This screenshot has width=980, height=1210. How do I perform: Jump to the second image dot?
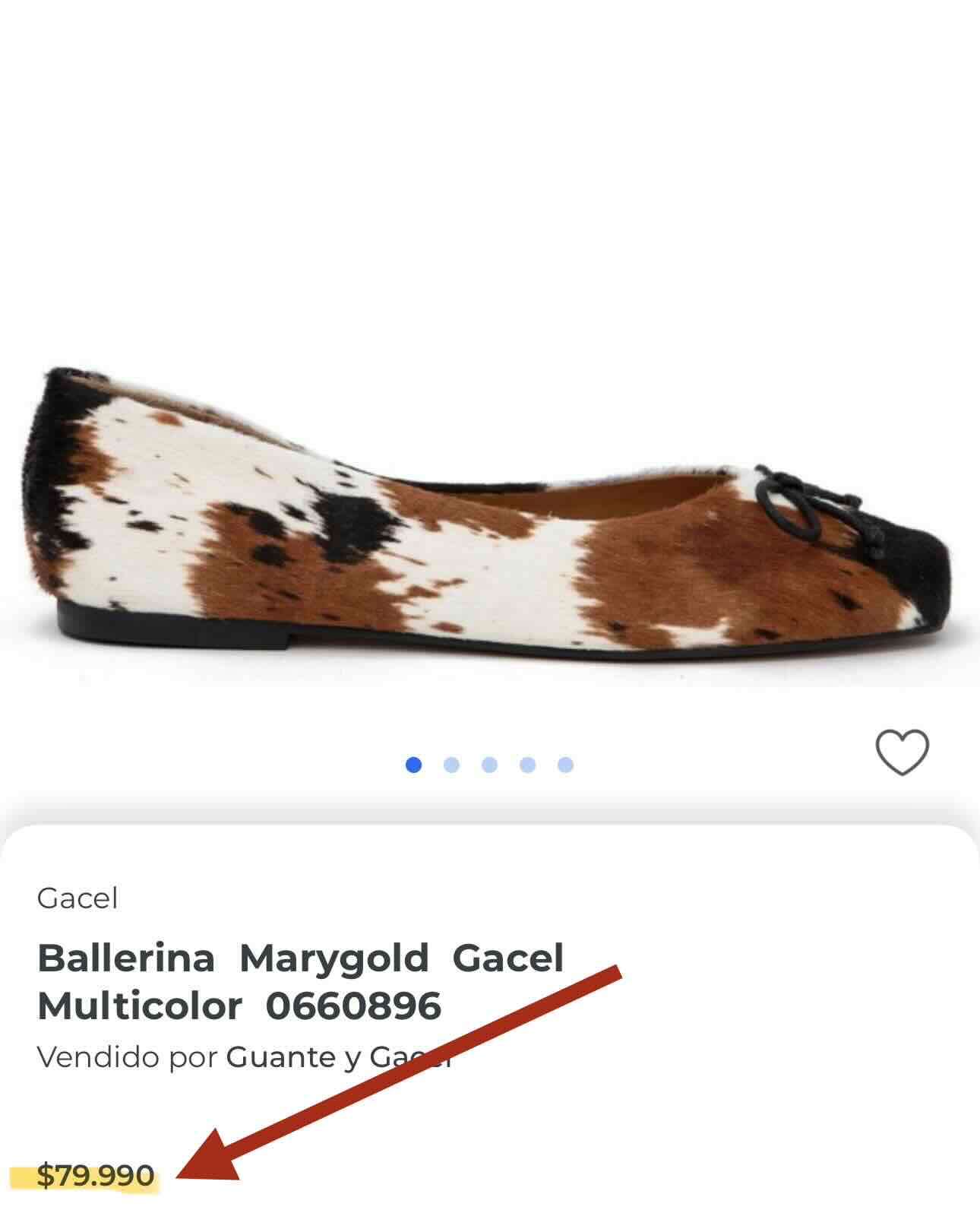click(451, 765)
